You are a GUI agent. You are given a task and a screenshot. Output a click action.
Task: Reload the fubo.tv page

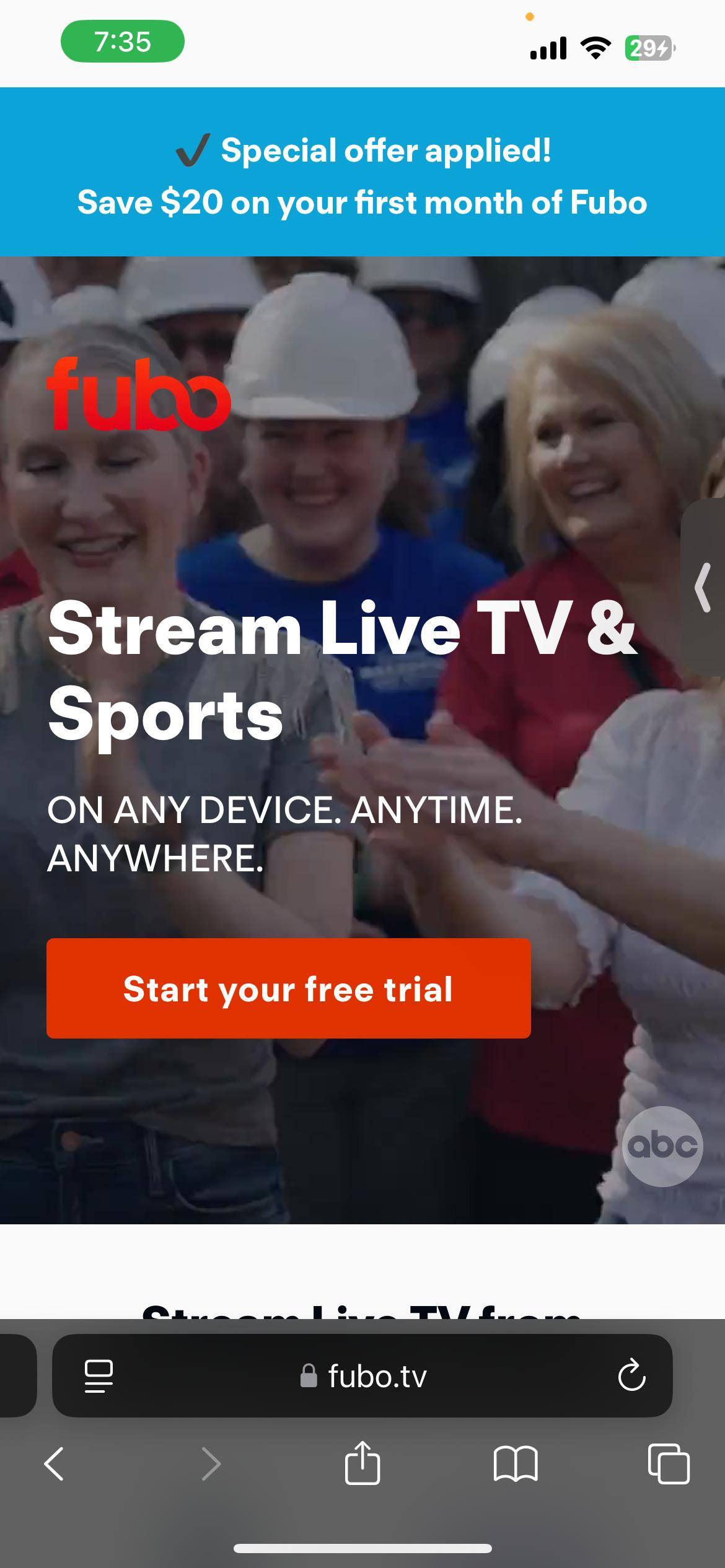coord(631,1376)
